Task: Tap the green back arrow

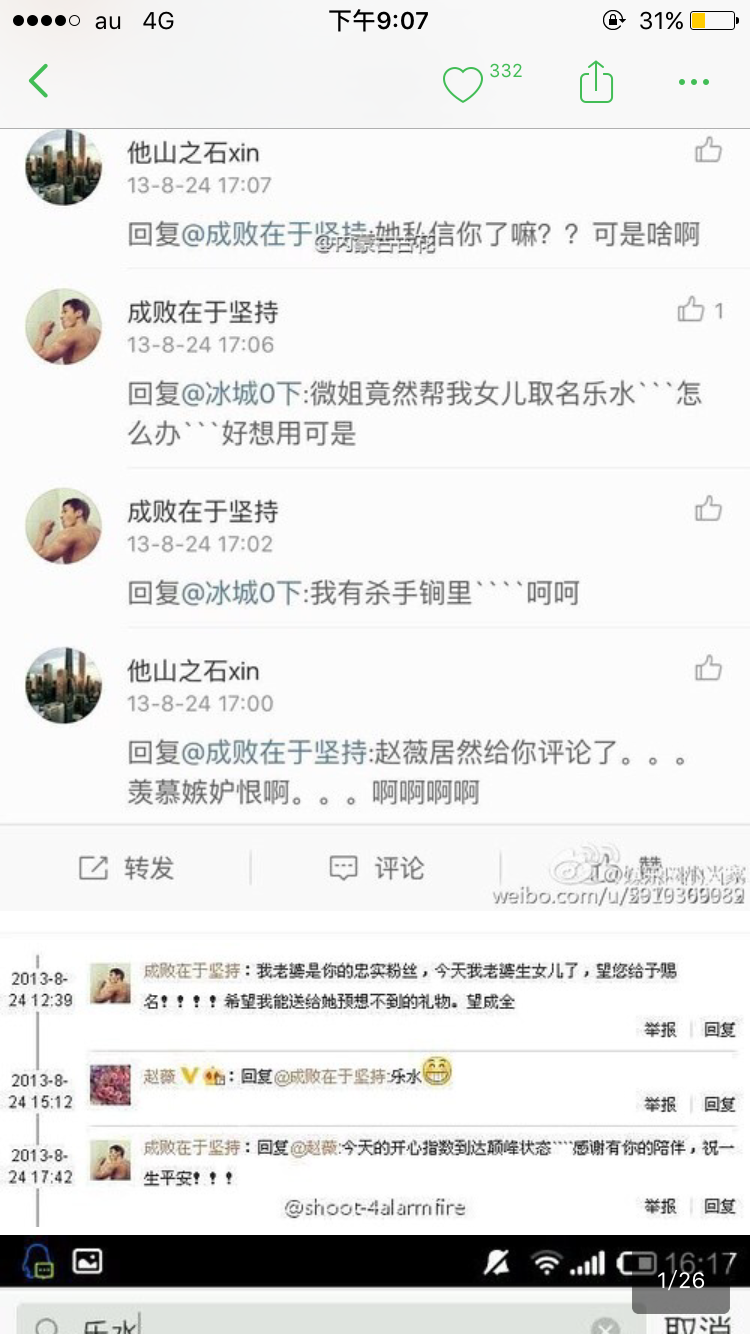Action: click(38, 82)
